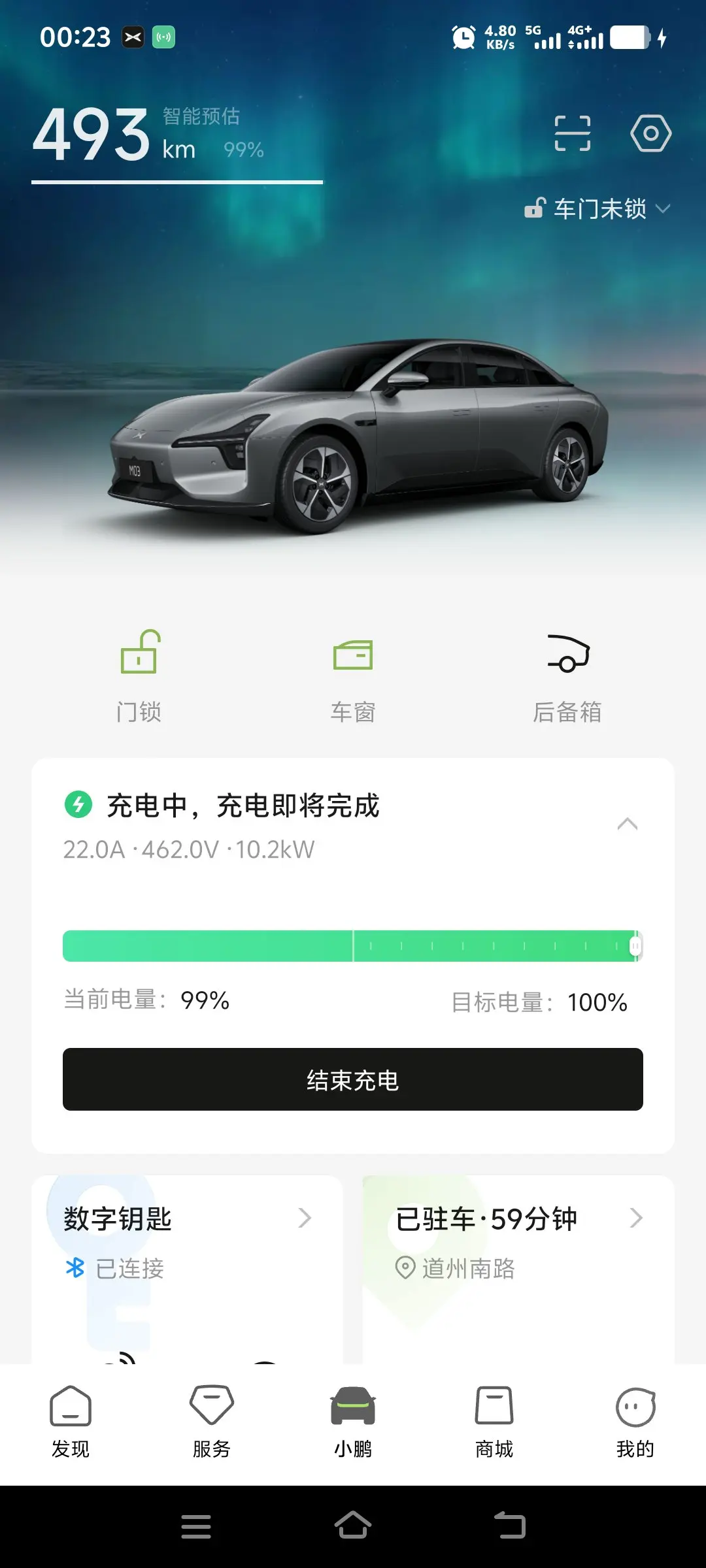Open the hexagon settings icon
Image resolution: width=706 pixels, height=1568 pixels.
click(x=650, y=133)
